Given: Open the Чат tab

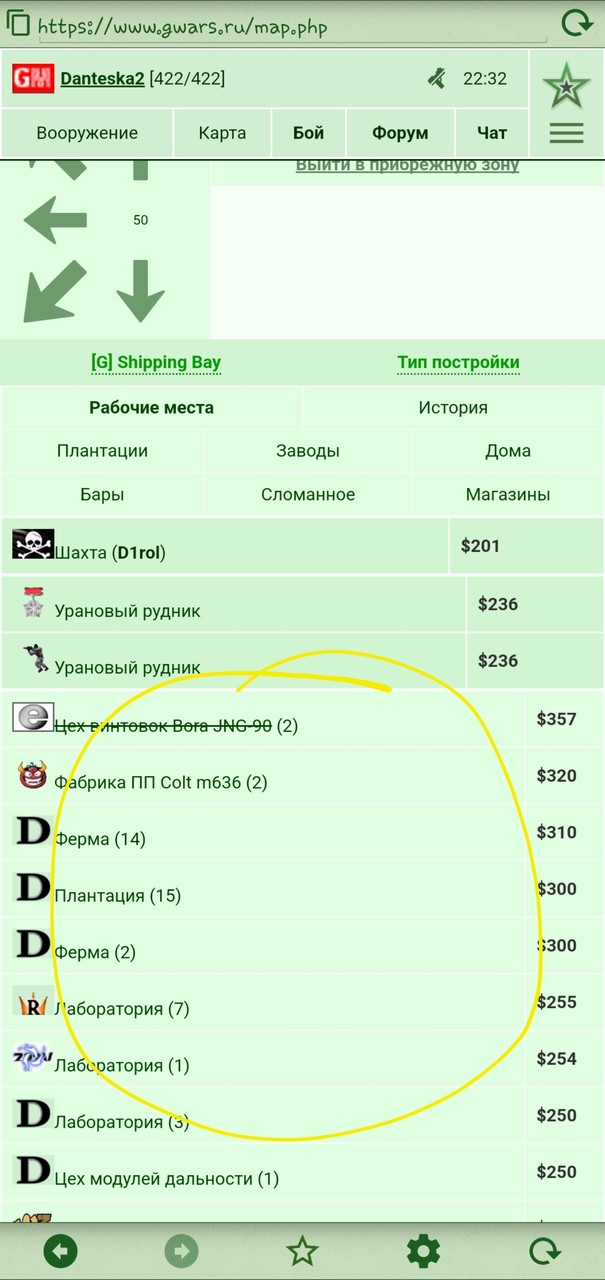Looking at the screenshot, I should click(x=492, y=133).
